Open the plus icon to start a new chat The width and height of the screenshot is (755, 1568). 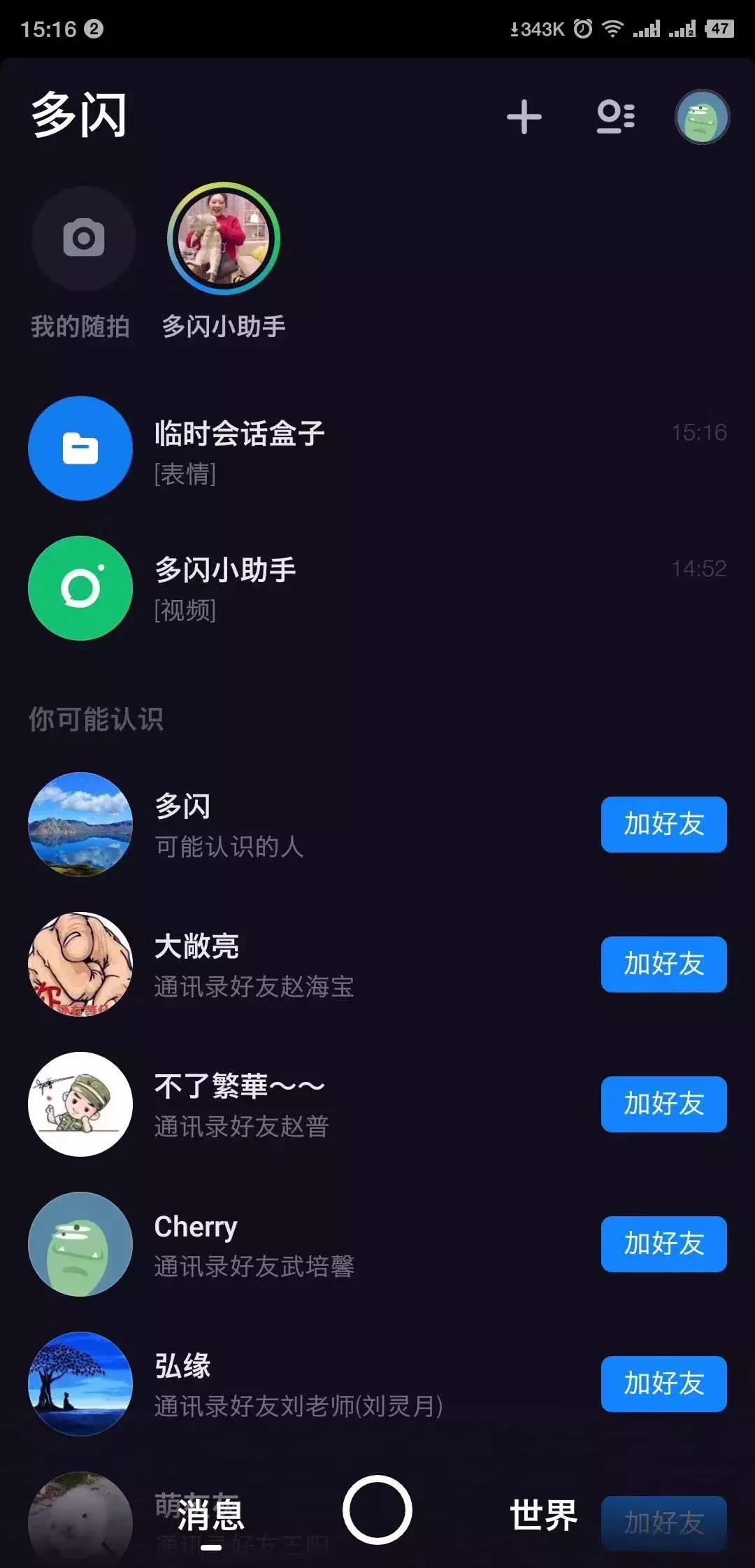click(x=523, y=117)
